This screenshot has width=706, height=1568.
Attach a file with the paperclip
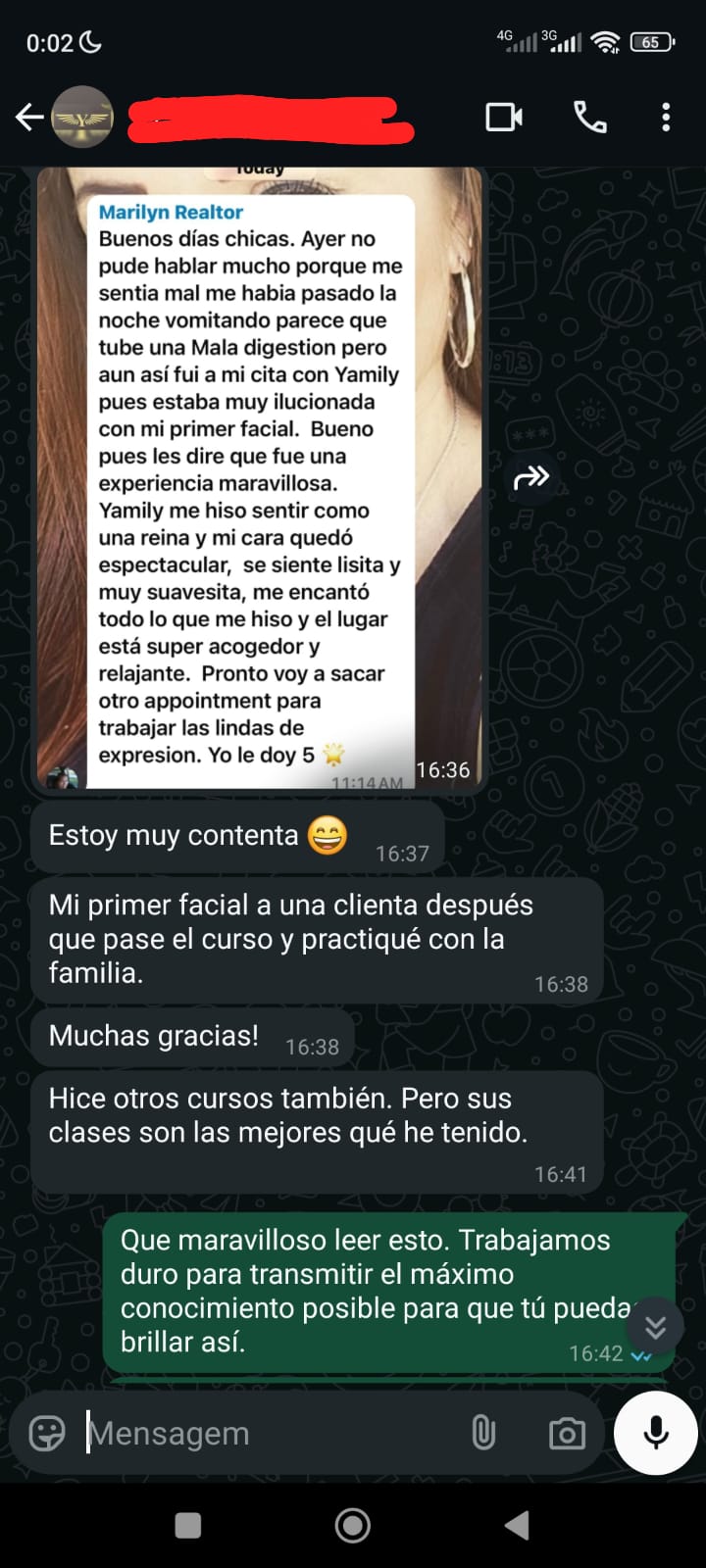coord(483,1433)
